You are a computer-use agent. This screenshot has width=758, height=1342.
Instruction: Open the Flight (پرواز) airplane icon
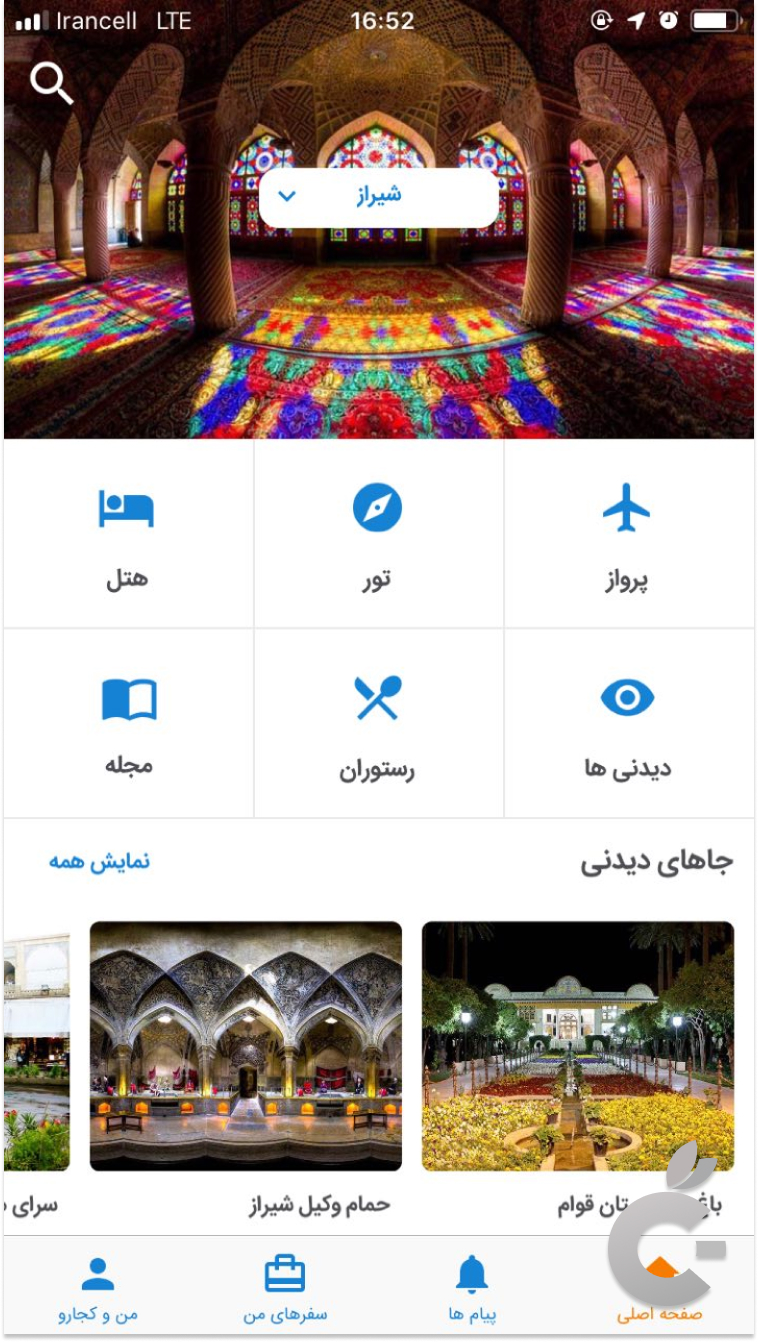pos(629,507)
